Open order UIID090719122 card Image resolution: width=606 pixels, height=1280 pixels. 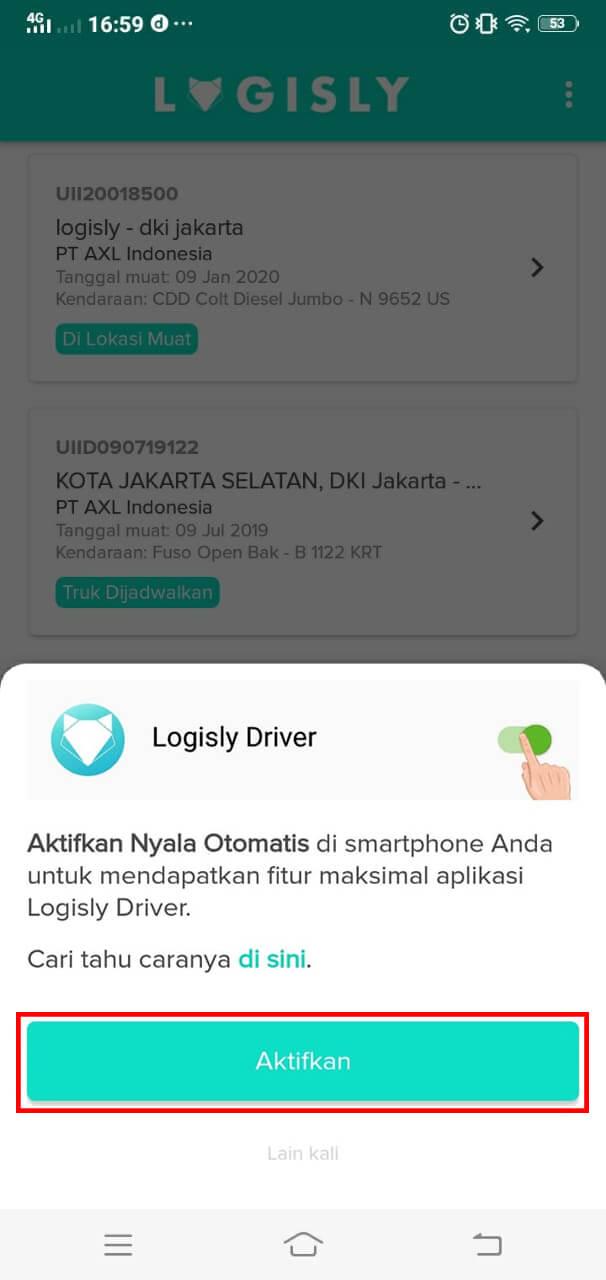point(302,521)
